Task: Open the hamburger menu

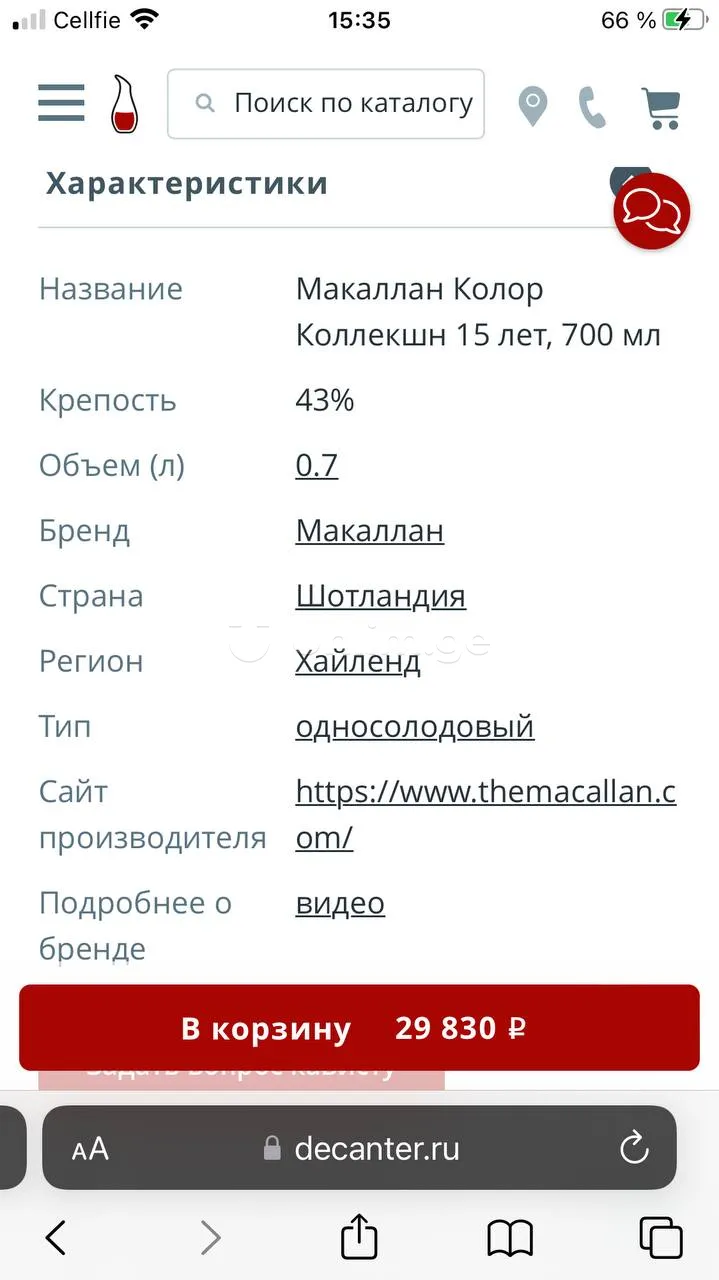Action: (61, 103)
